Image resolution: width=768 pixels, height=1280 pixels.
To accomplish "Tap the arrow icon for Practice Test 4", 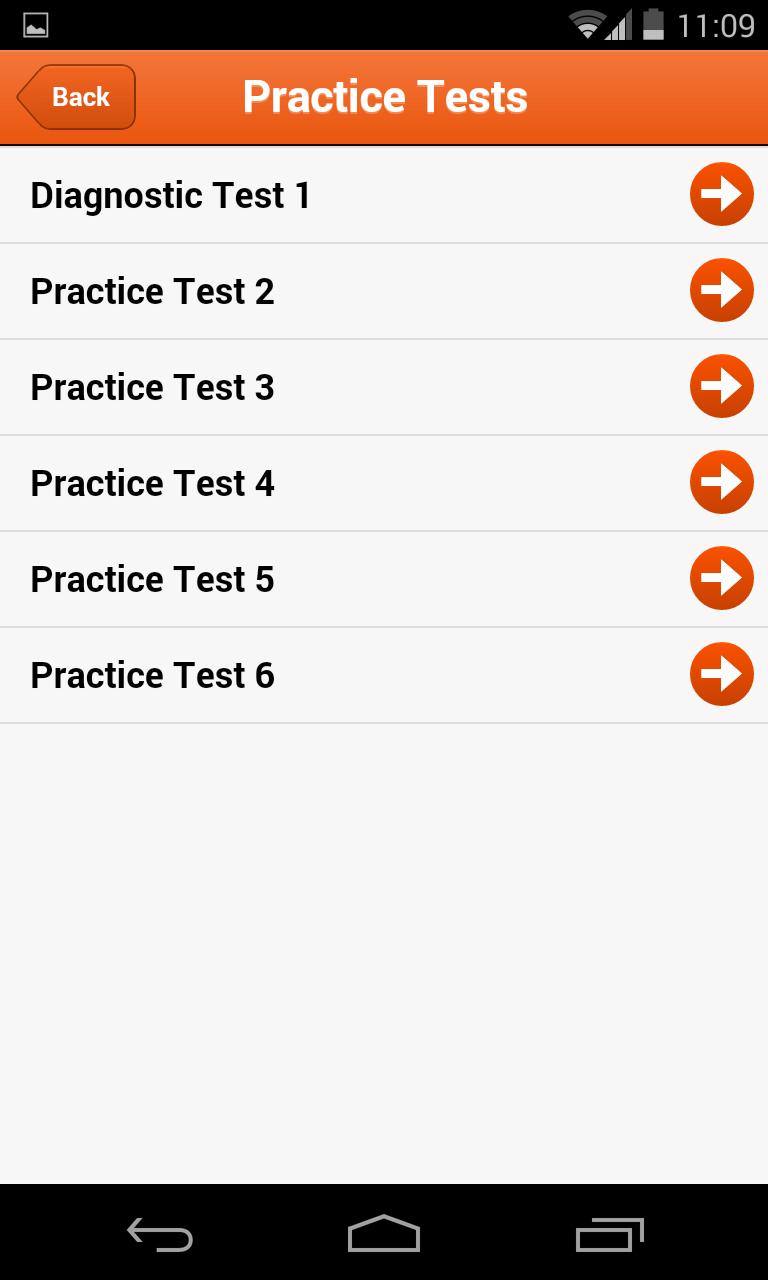I will [x=721, y=482].
